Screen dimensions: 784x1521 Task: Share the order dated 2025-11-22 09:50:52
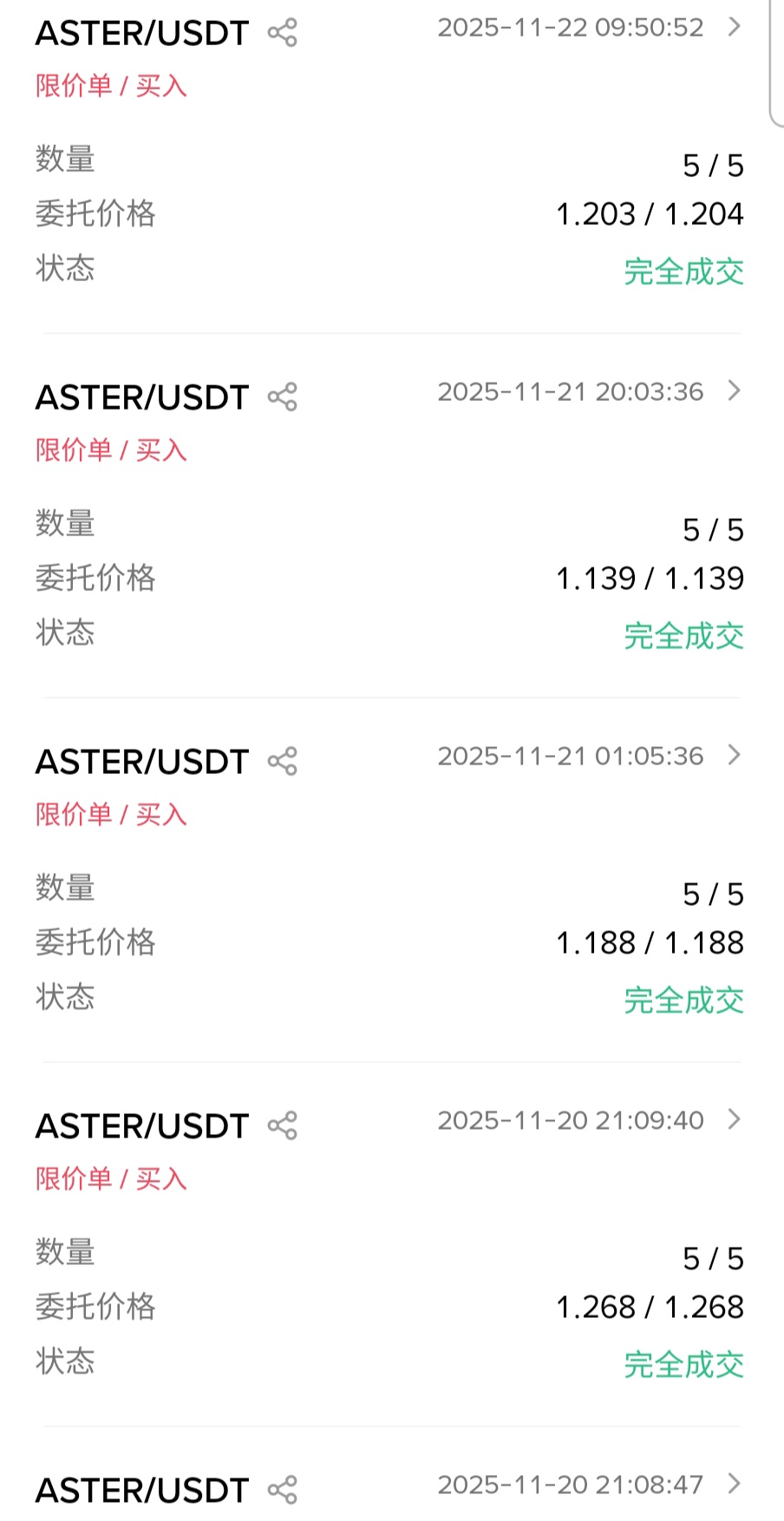tap(283, 34)
